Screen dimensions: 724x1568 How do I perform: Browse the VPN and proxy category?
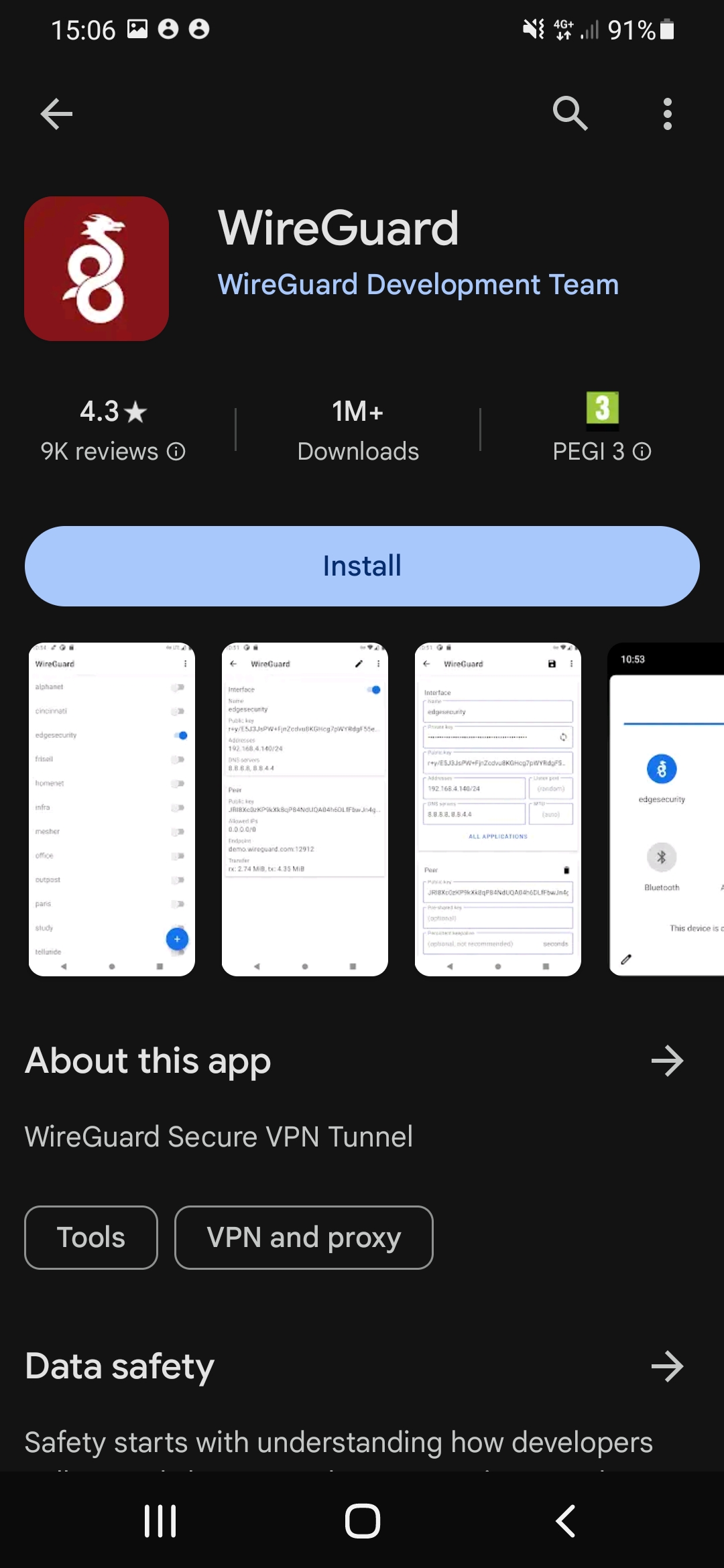(304, 1238)
